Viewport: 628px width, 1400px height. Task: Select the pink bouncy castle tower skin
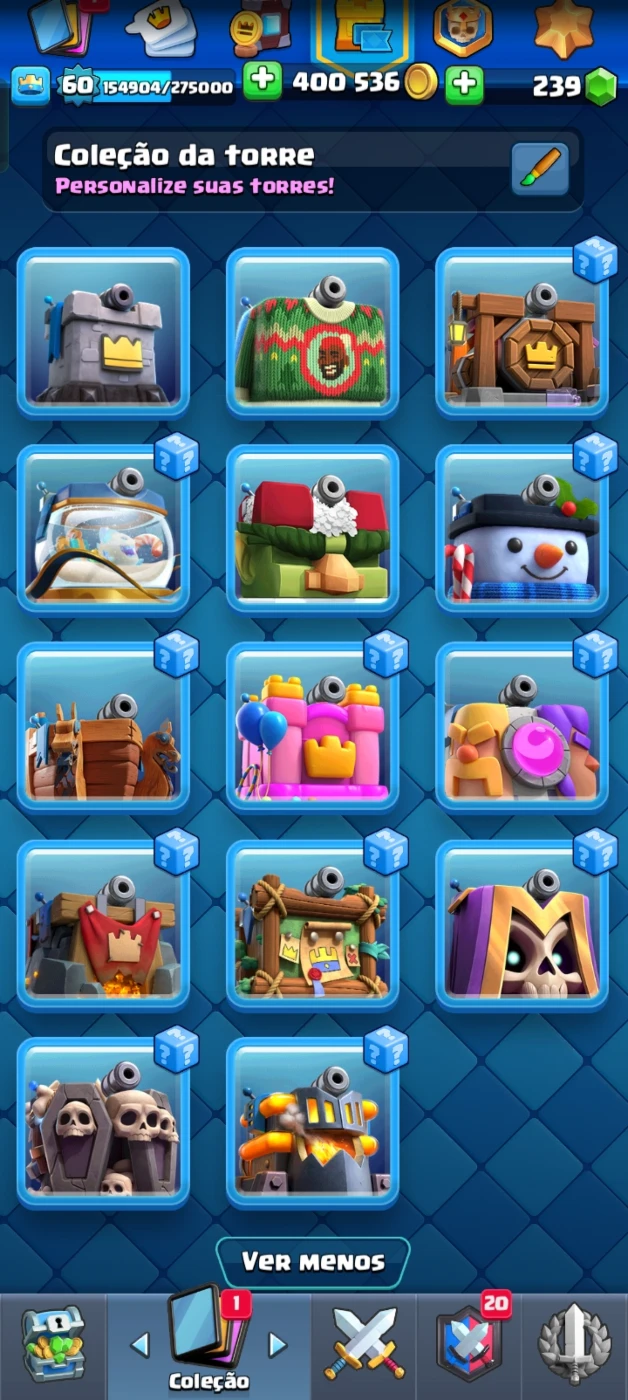[x=312, y=727]
